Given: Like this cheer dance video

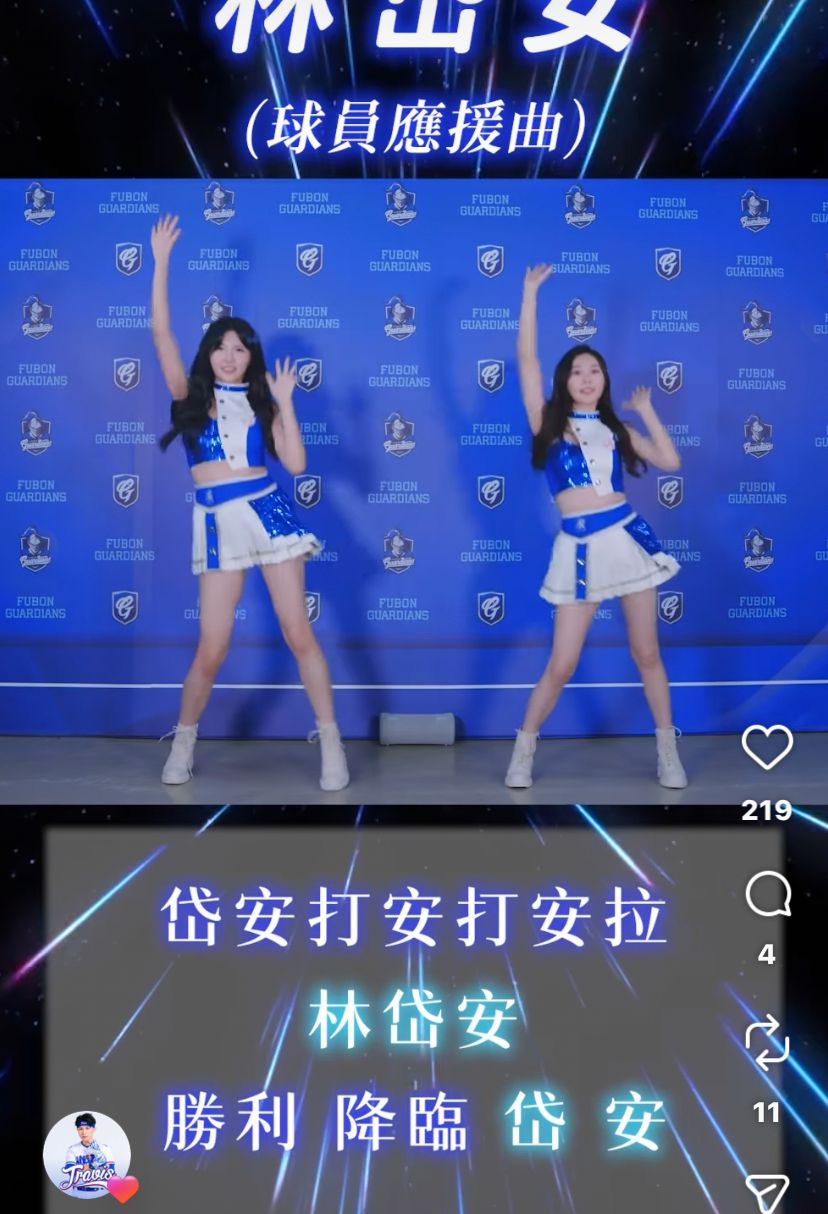Looking at the screenshot, I should (x=767, y=747).
